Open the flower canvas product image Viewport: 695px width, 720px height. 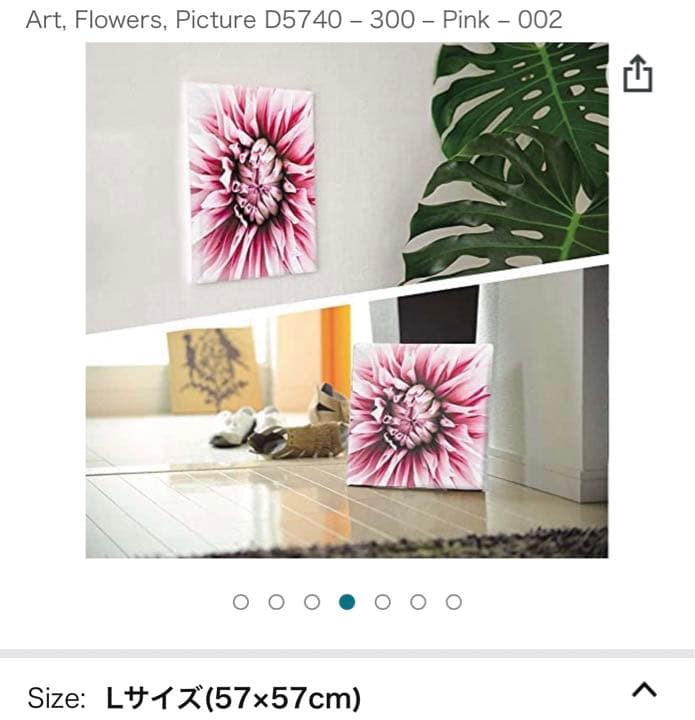(346, 300)
